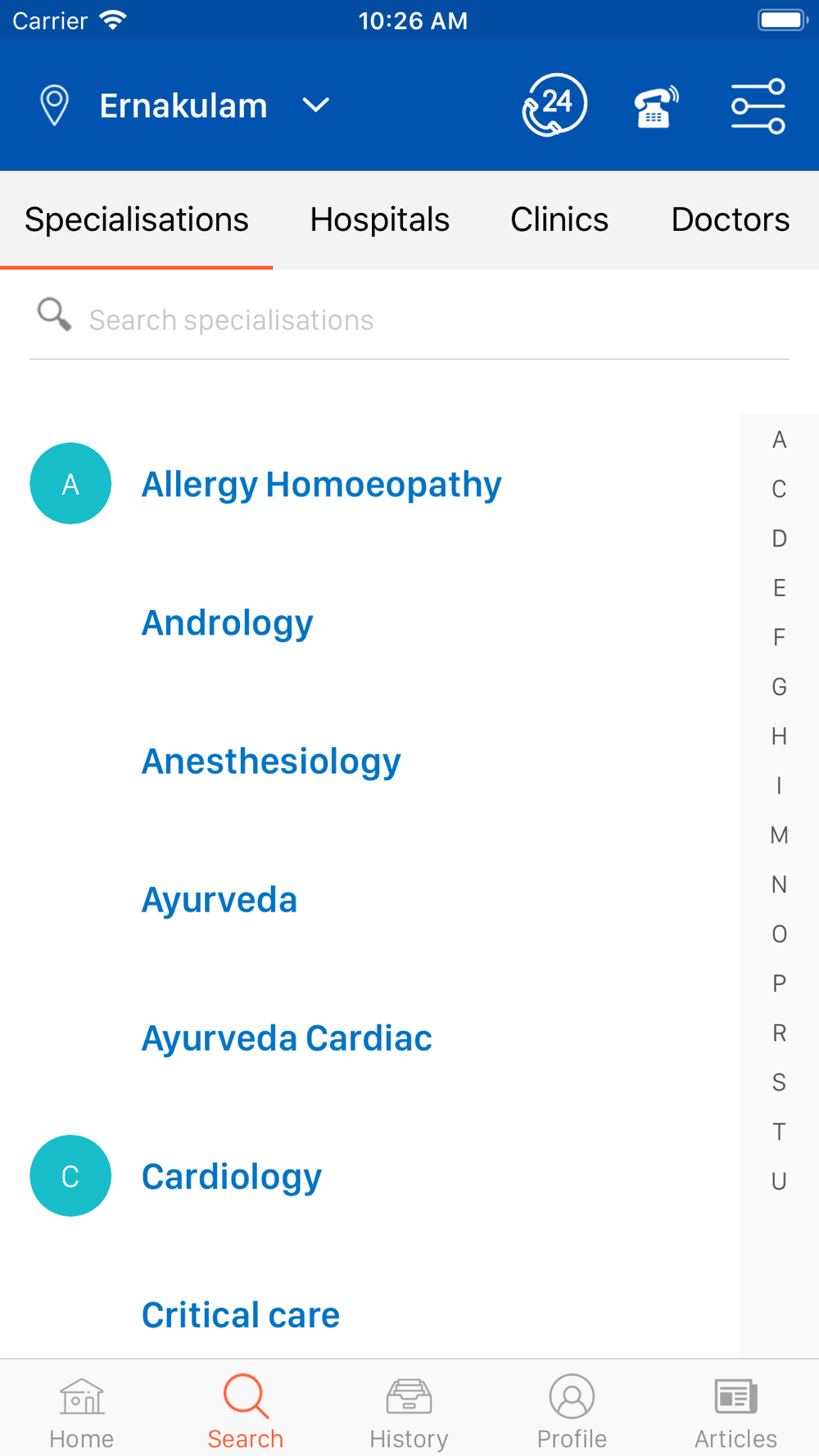Jump to letter S in the index

click(779, 1083)
